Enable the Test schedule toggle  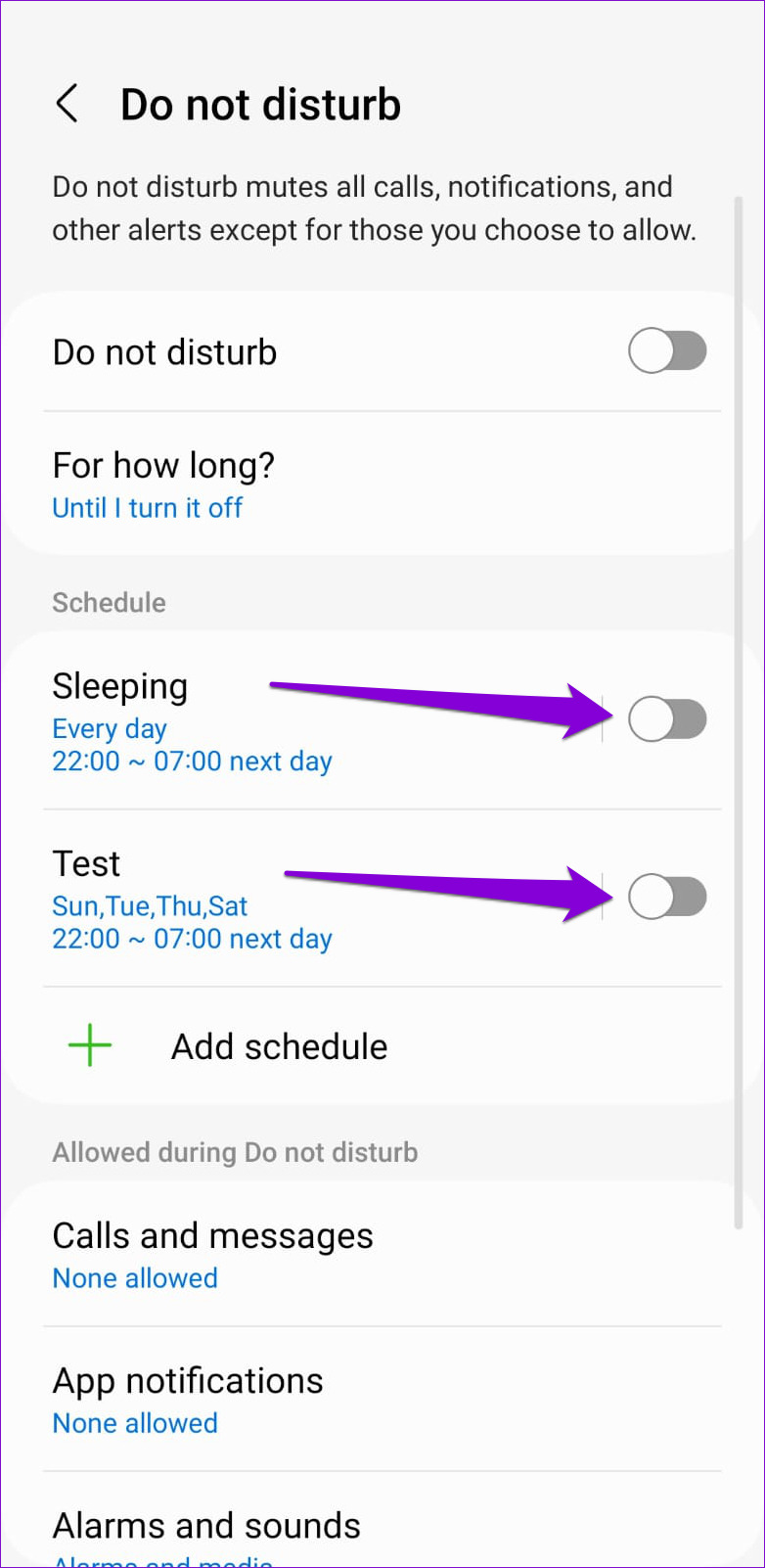(667, 898)
